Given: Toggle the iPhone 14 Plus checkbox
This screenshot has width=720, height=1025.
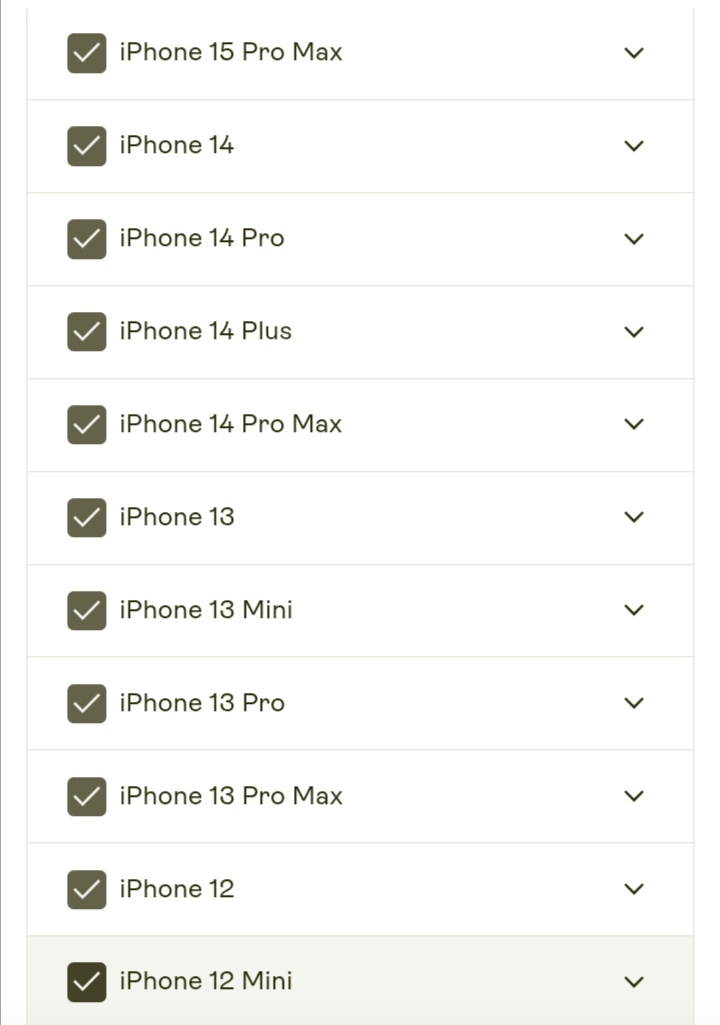Looking at the screenshot, I should point(87,332).
